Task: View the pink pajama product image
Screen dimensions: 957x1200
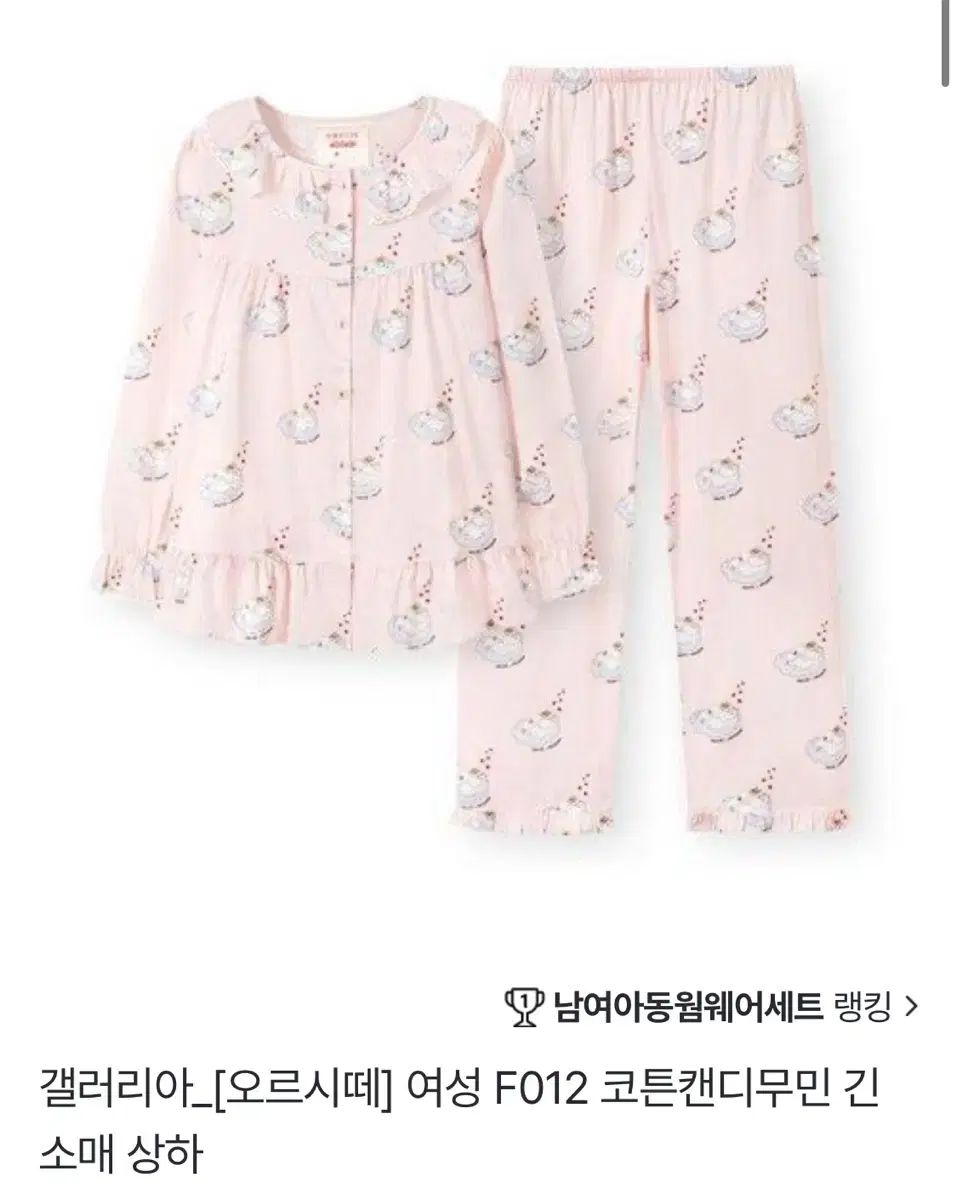Action: pyautogui.click(x=478, y=450)
